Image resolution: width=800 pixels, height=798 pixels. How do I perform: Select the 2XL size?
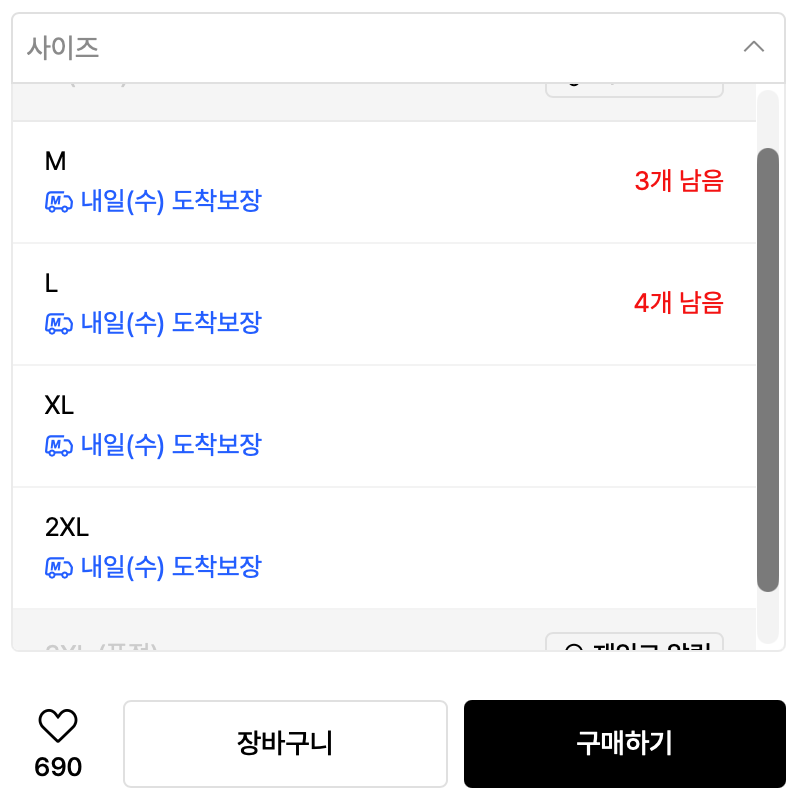[384, 548]
